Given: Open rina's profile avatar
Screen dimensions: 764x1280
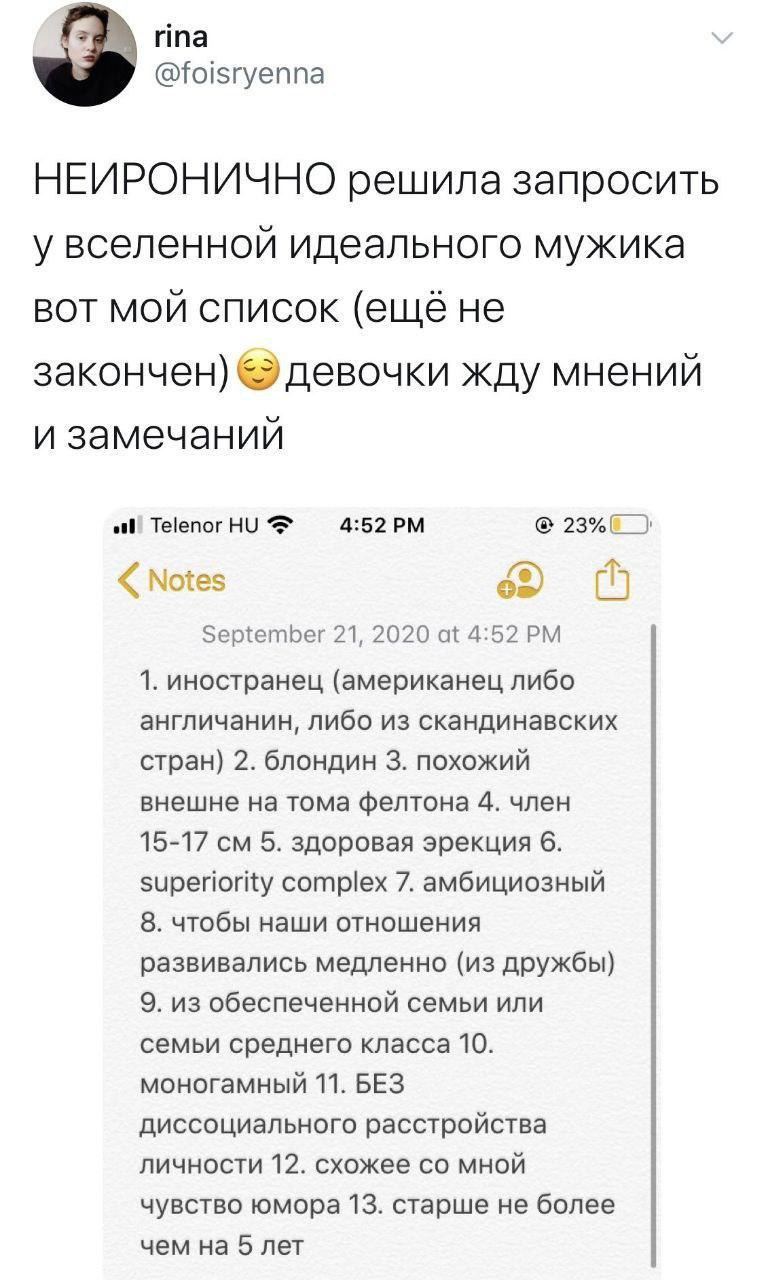Looking at the screenshot, I should pyautogui.click(x=84, y=55).
